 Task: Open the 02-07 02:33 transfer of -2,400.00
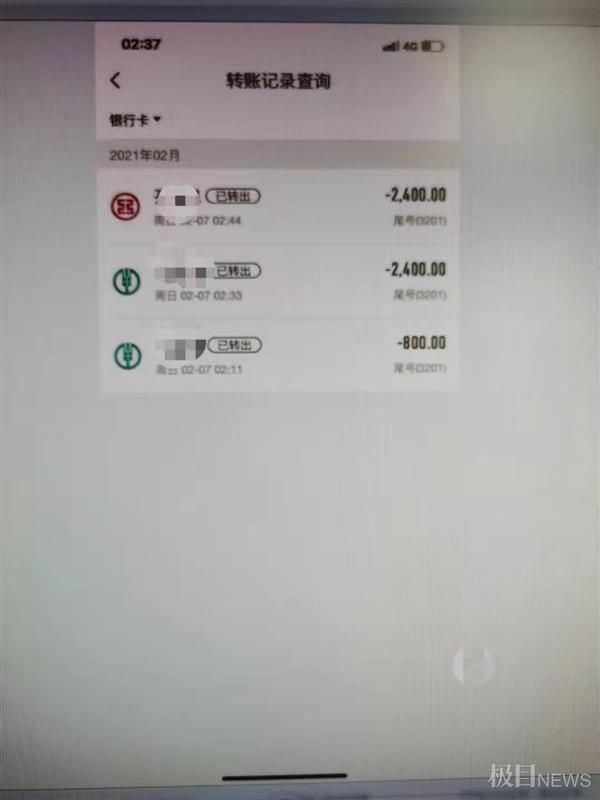pyautogui.click(x=278, y=282)
